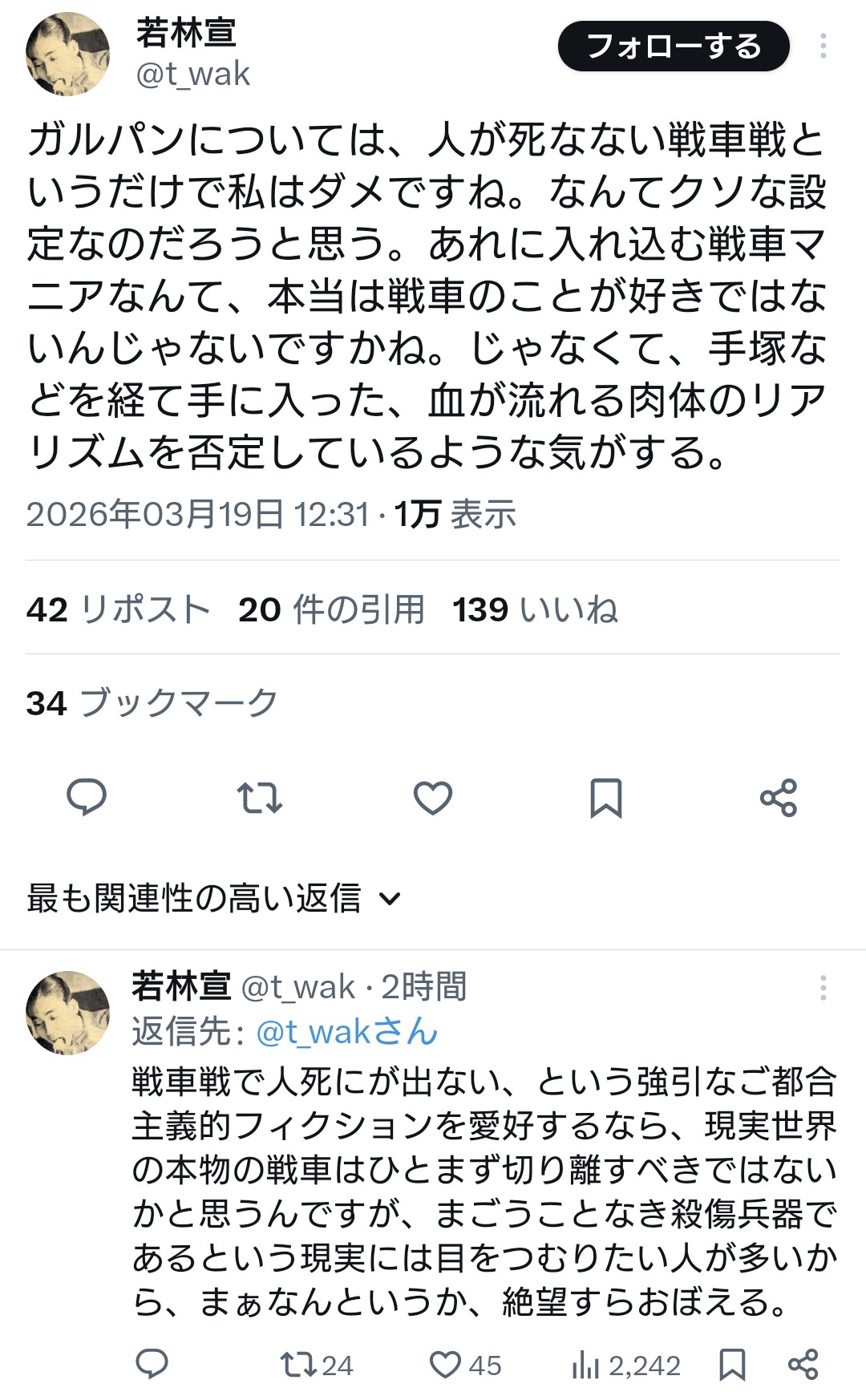Repost the reply with 24 reposts
This screenshot has width=866, height=1400.
(x=317, y=1365)
